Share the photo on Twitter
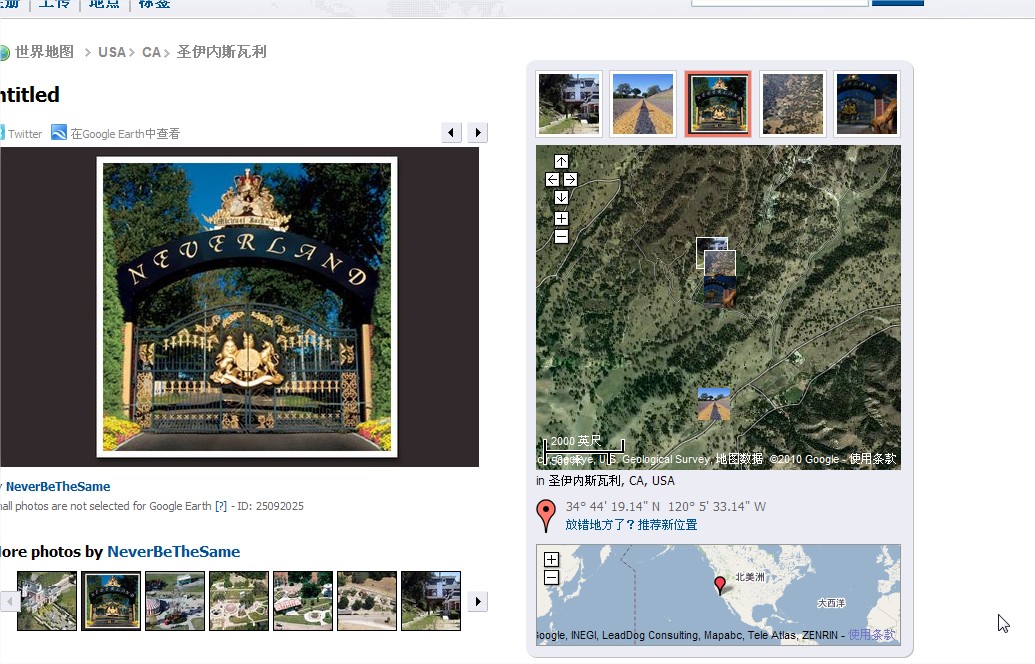The image size is (1035, 664). (24, 133)
